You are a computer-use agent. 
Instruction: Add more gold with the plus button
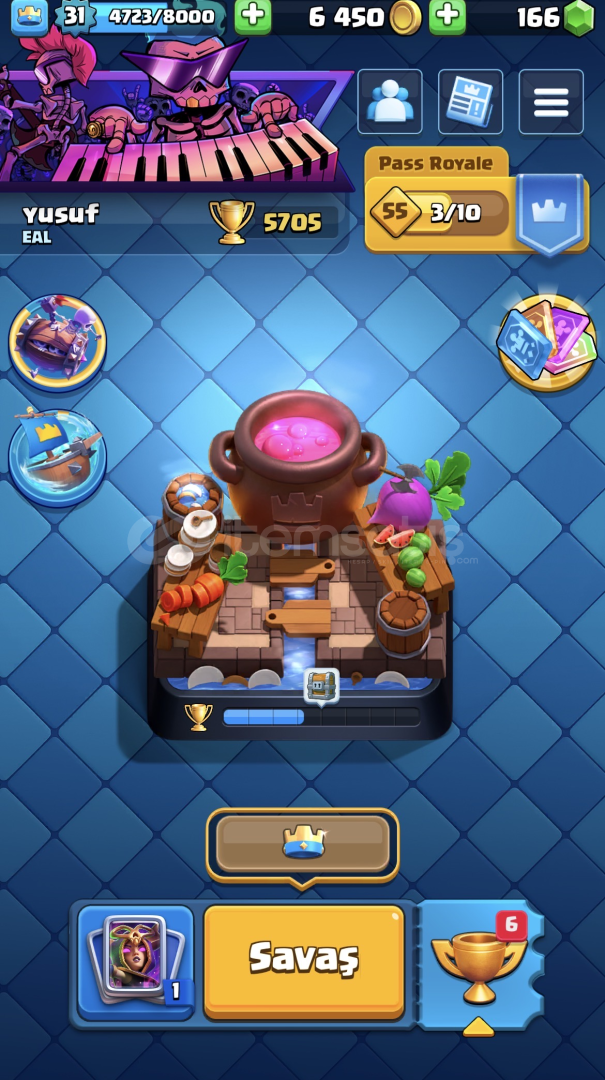point(447,16)
